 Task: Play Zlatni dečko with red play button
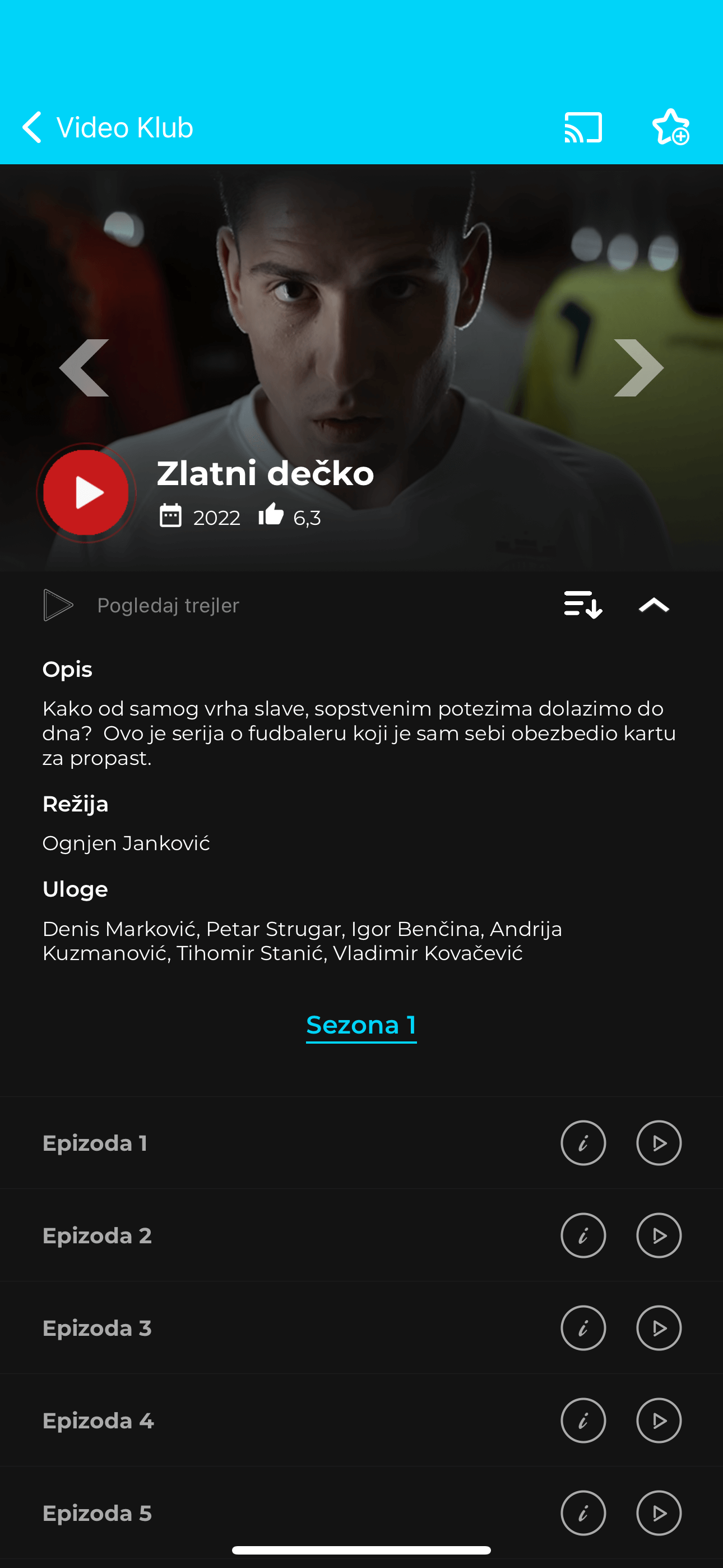coord(86,493)
